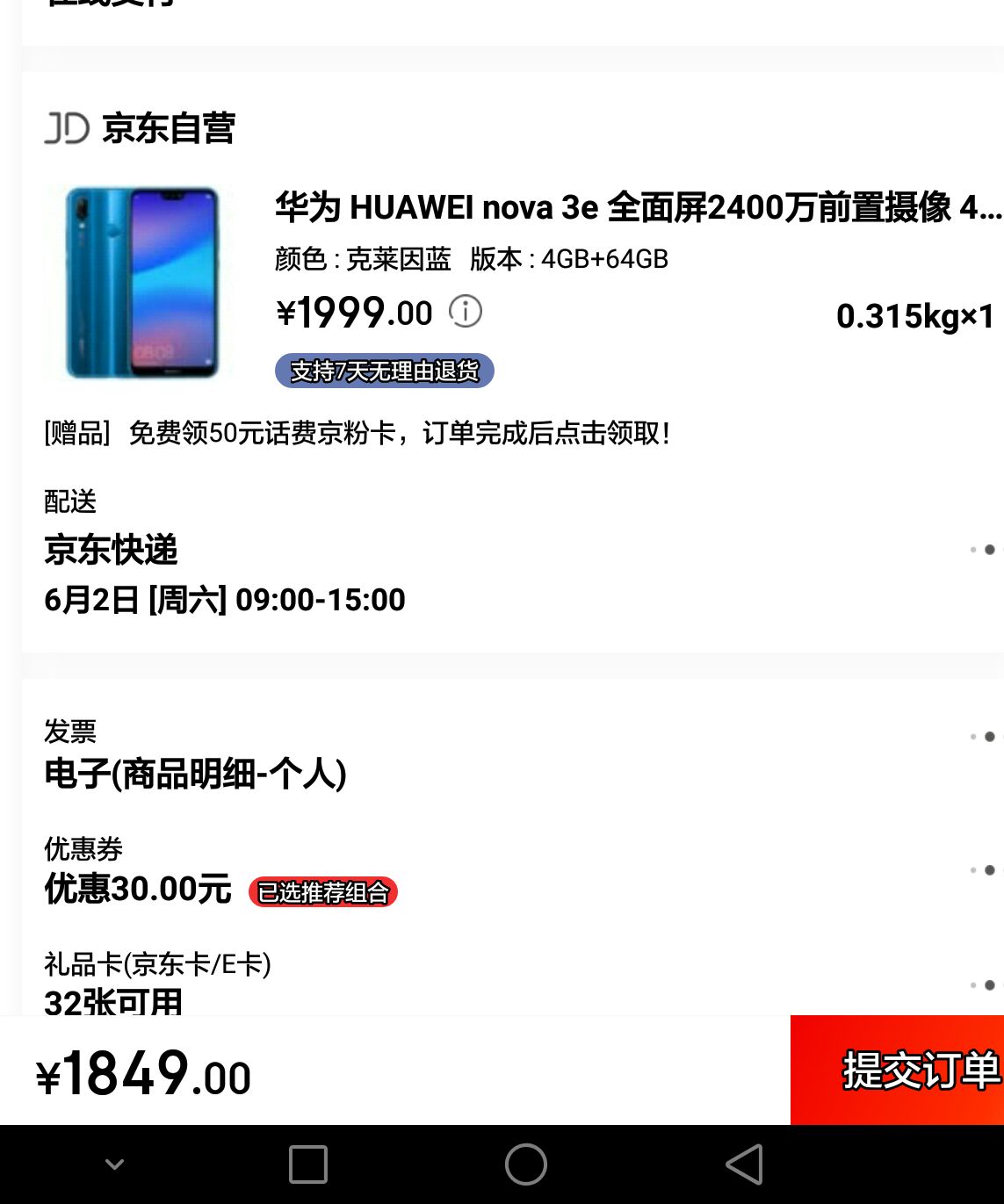Screen dimensions: 1004x1204
Task: Tap the total price ¥1849.00
Action: pyautogui.click(x=145, y=1075)
